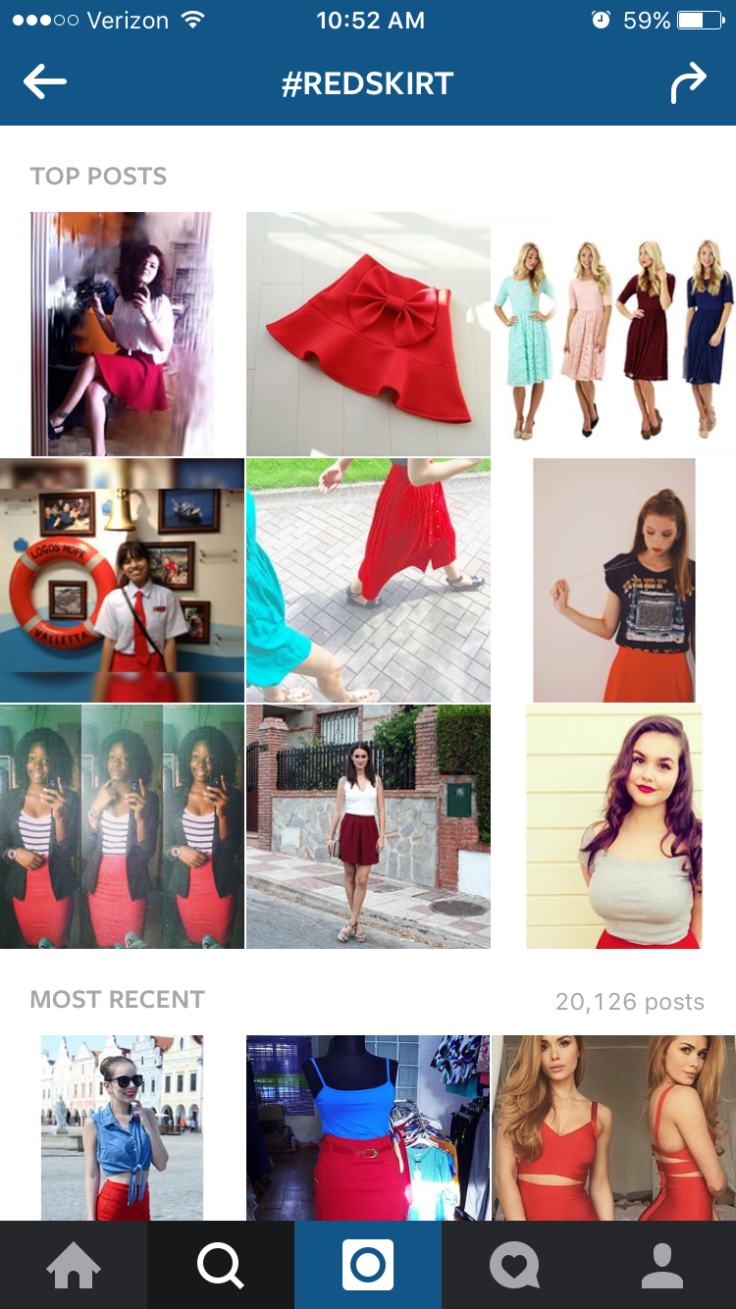
Task: Open the four-dresses model lineup photo
Action: 614,332
